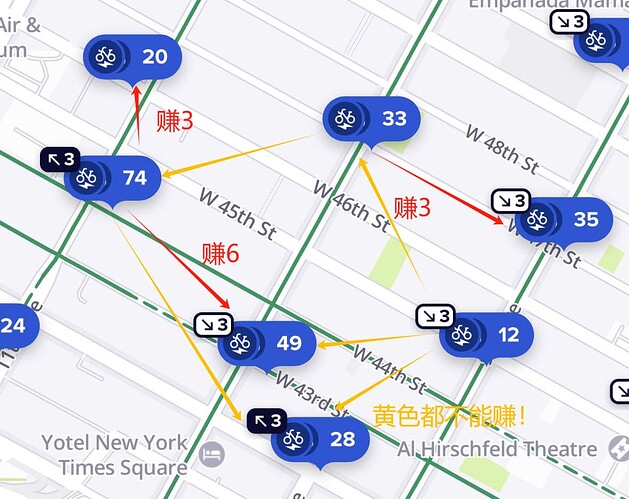Select the bike station showing 20

pos(132,57)
